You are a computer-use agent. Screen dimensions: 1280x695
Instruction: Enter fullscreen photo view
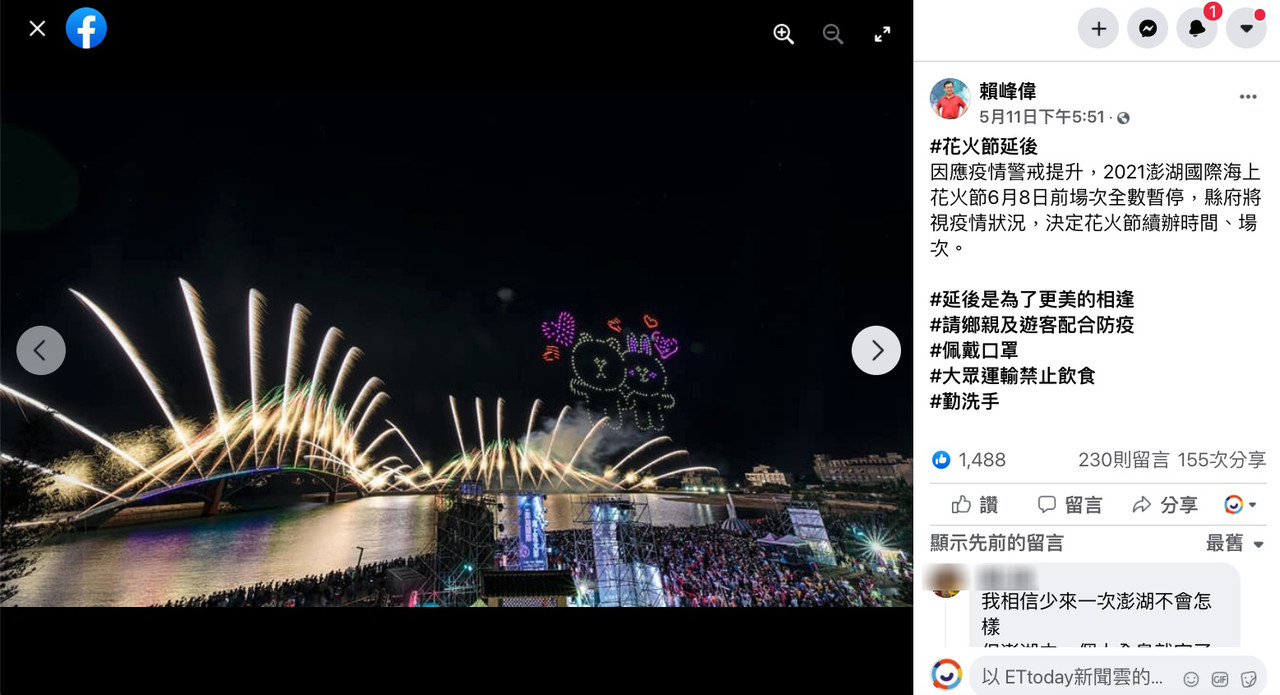click(x=882, y=34)
